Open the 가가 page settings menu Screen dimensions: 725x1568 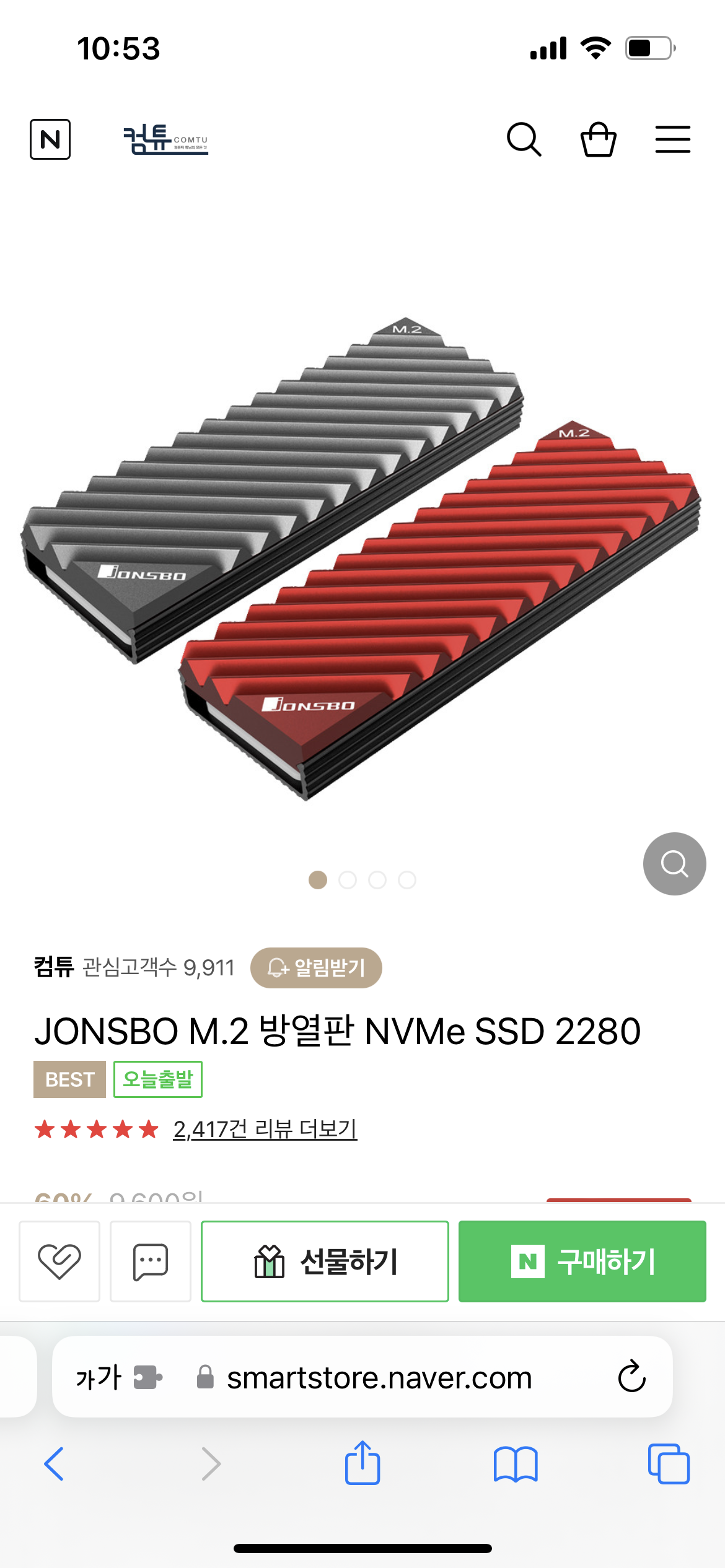(99, 1377)
